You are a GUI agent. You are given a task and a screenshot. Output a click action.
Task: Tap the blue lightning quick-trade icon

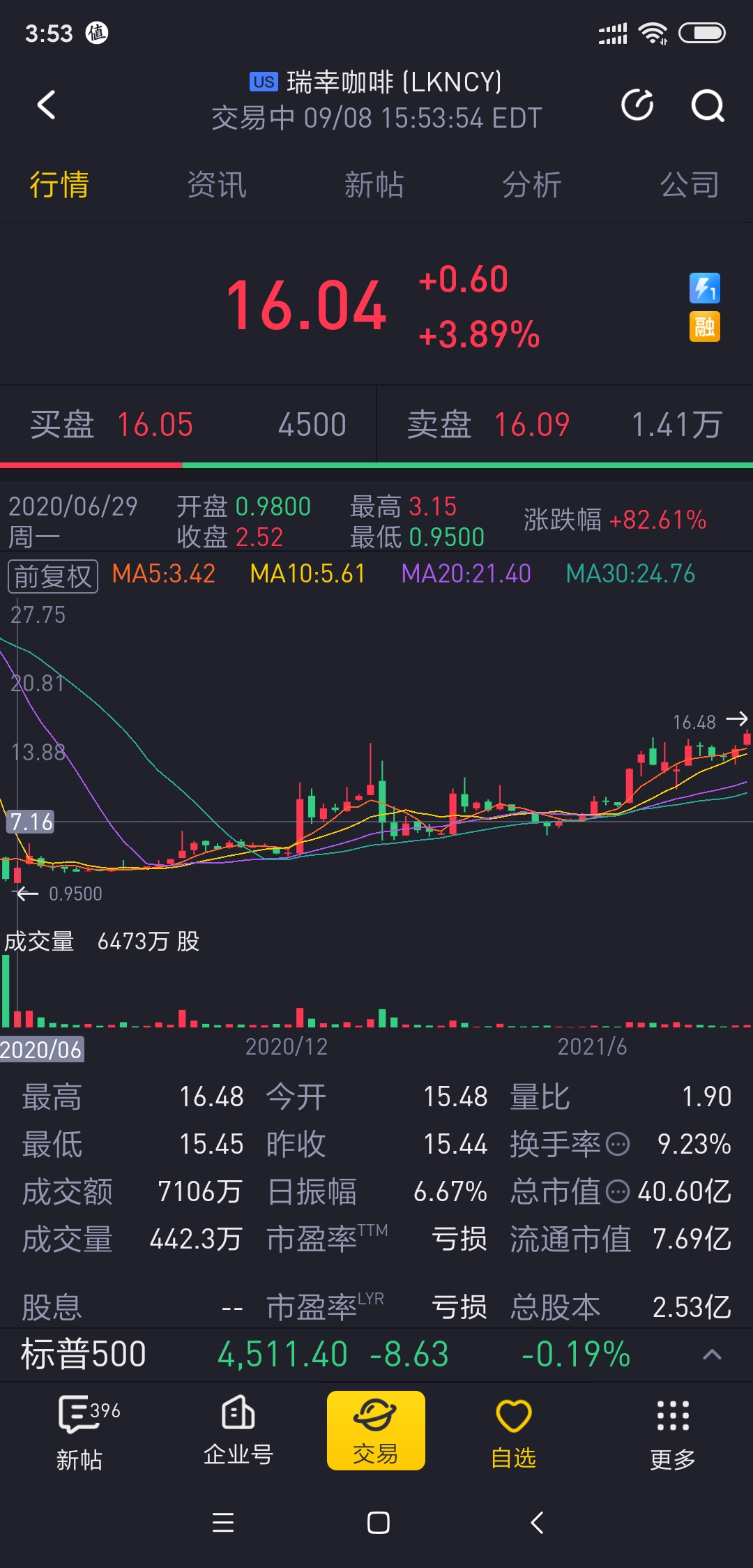tap(704, 288)
